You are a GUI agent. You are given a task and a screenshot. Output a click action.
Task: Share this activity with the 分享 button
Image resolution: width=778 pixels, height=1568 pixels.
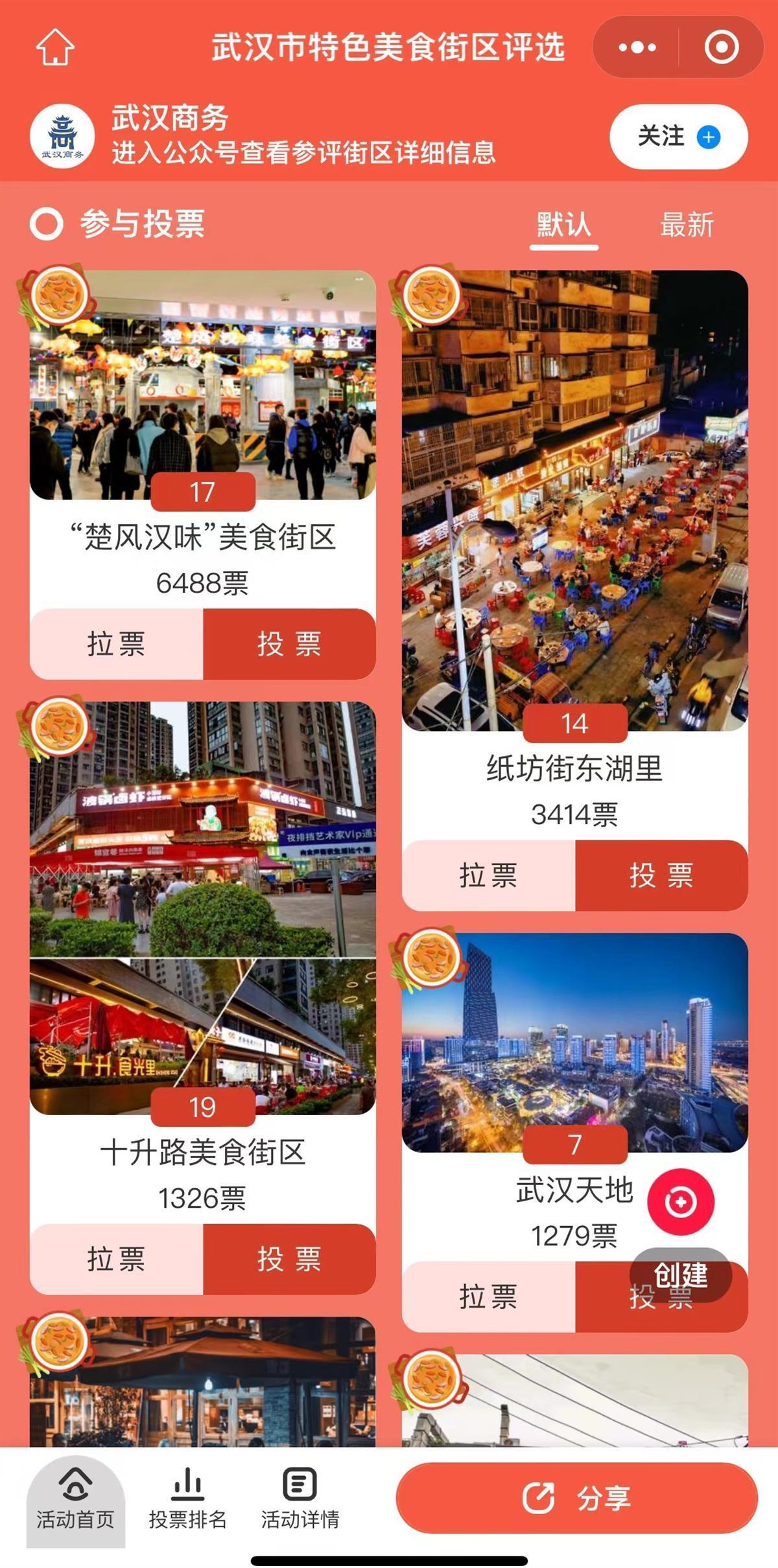pos(576,1497)
